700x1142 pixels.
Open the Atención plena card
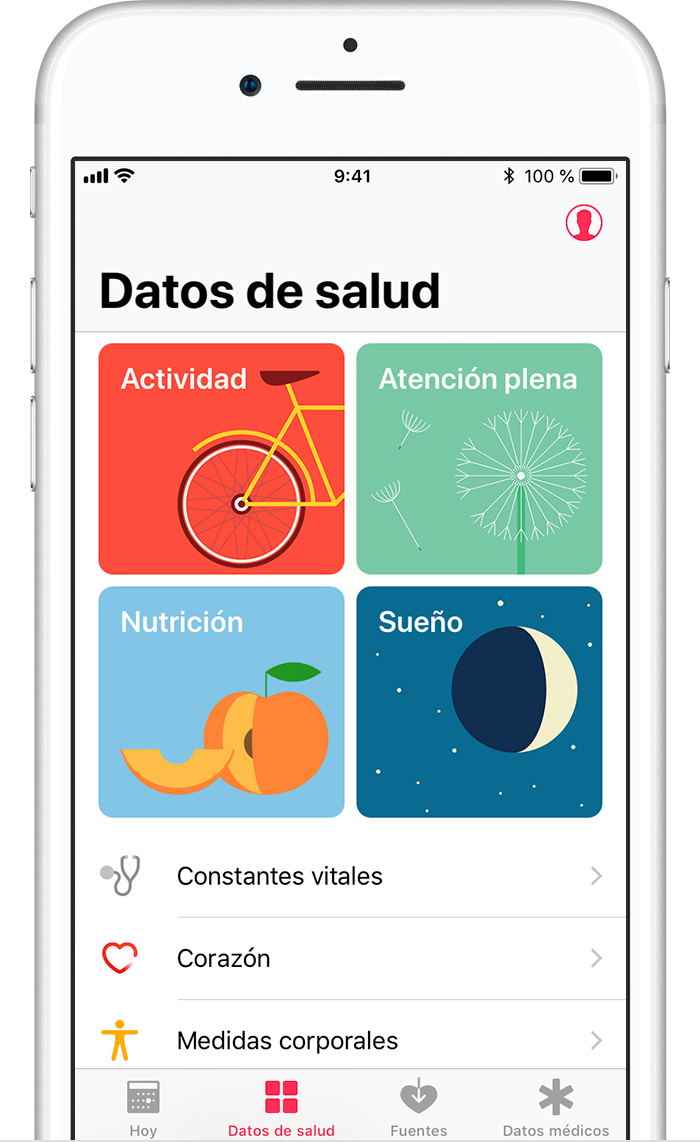[x=479, y=458]
